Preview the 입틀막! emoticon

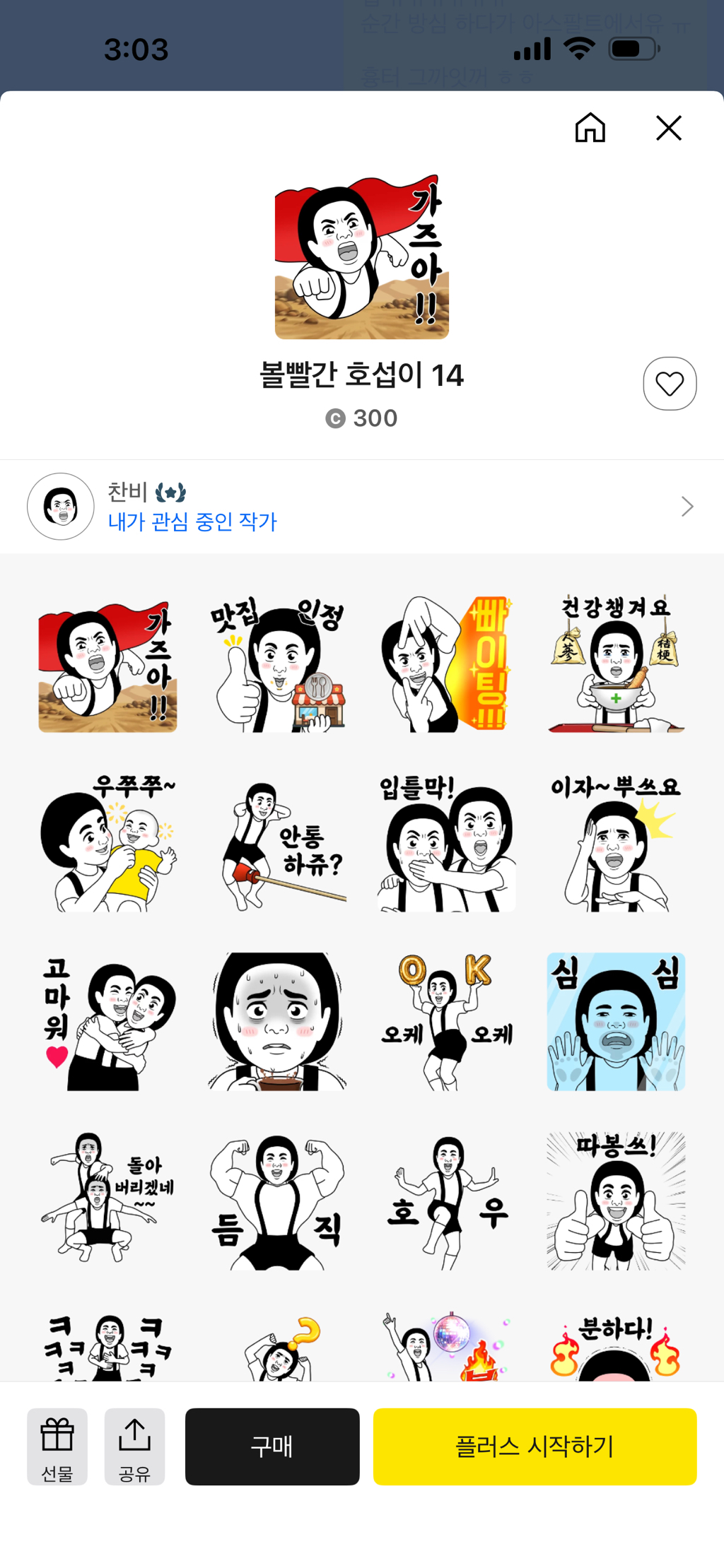[x=446, y=842]
